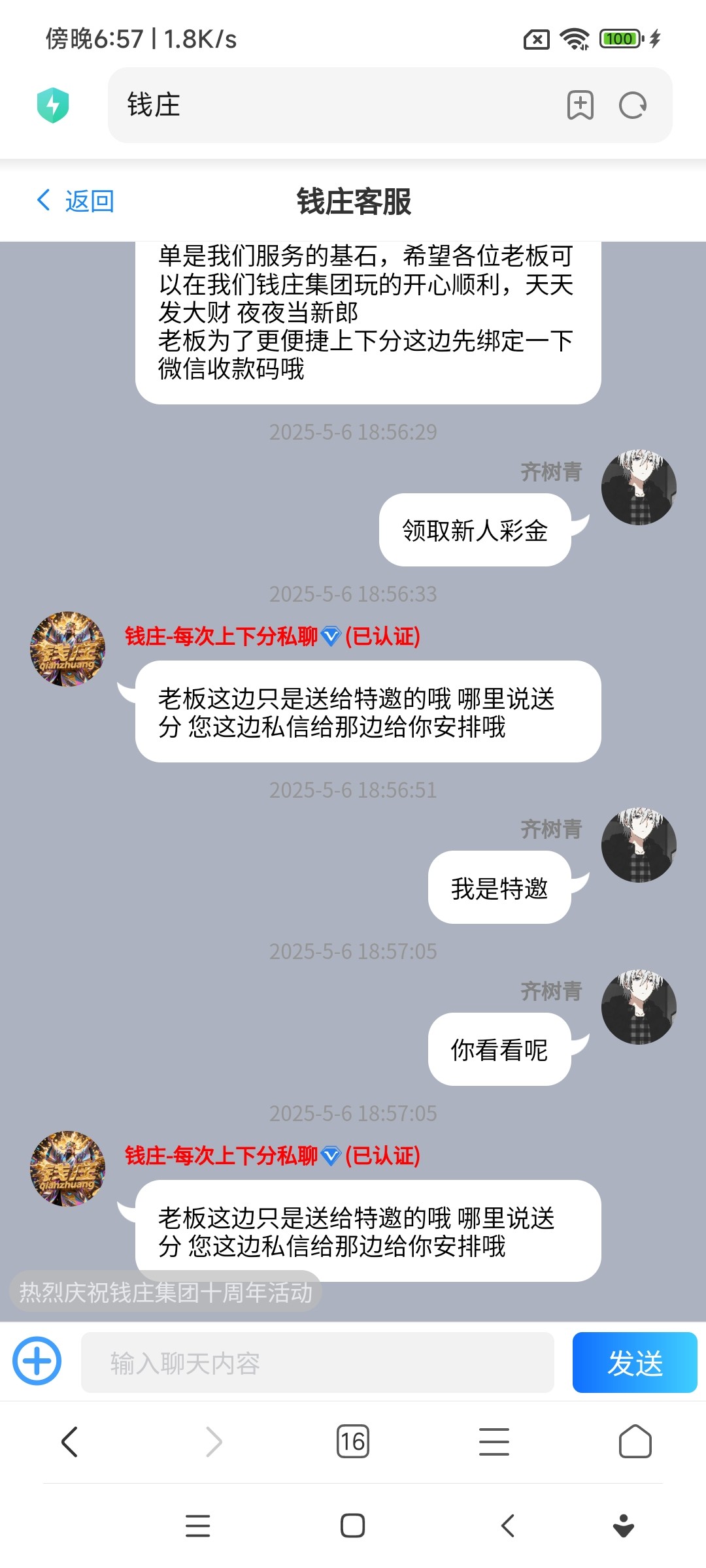The image size is (706, 1568).
Task: Tap the 钱庄 browser address bar
Action: point(327,105)
